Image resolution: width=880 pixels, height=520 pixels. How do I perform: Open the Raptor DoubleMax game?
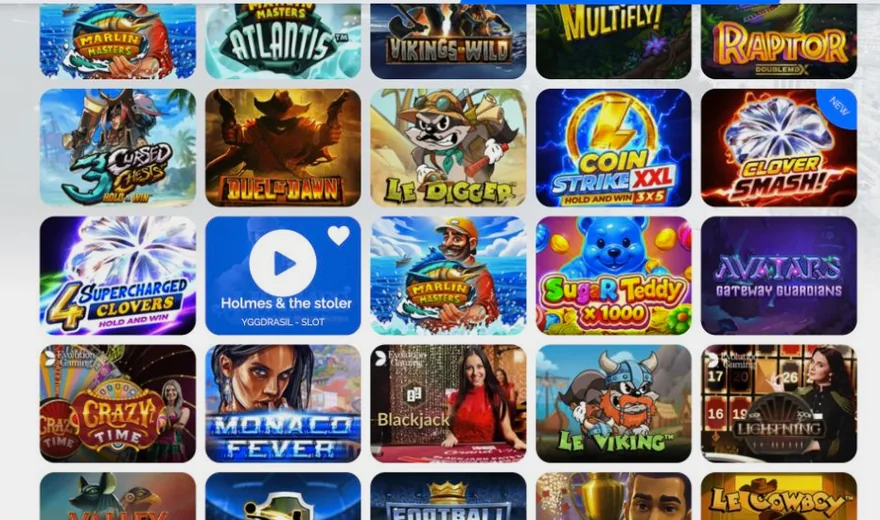tap(778, 41)
